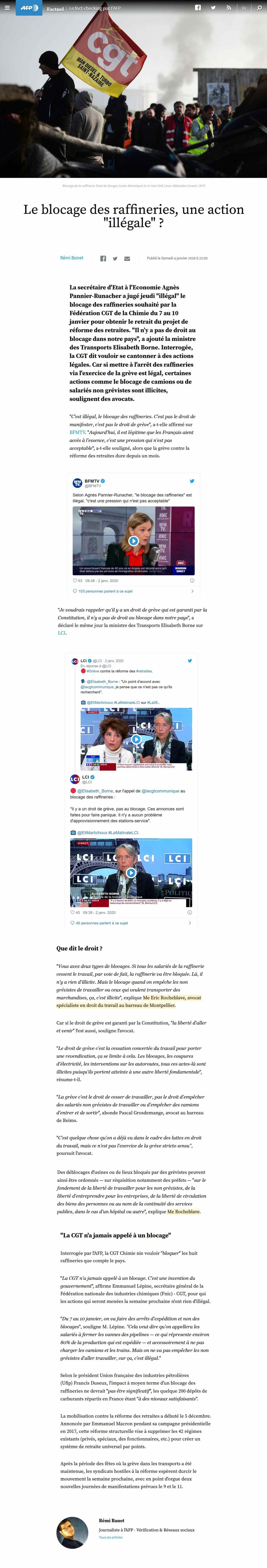Play the first LCI video with Elisabeth Borne

[136, 739]
